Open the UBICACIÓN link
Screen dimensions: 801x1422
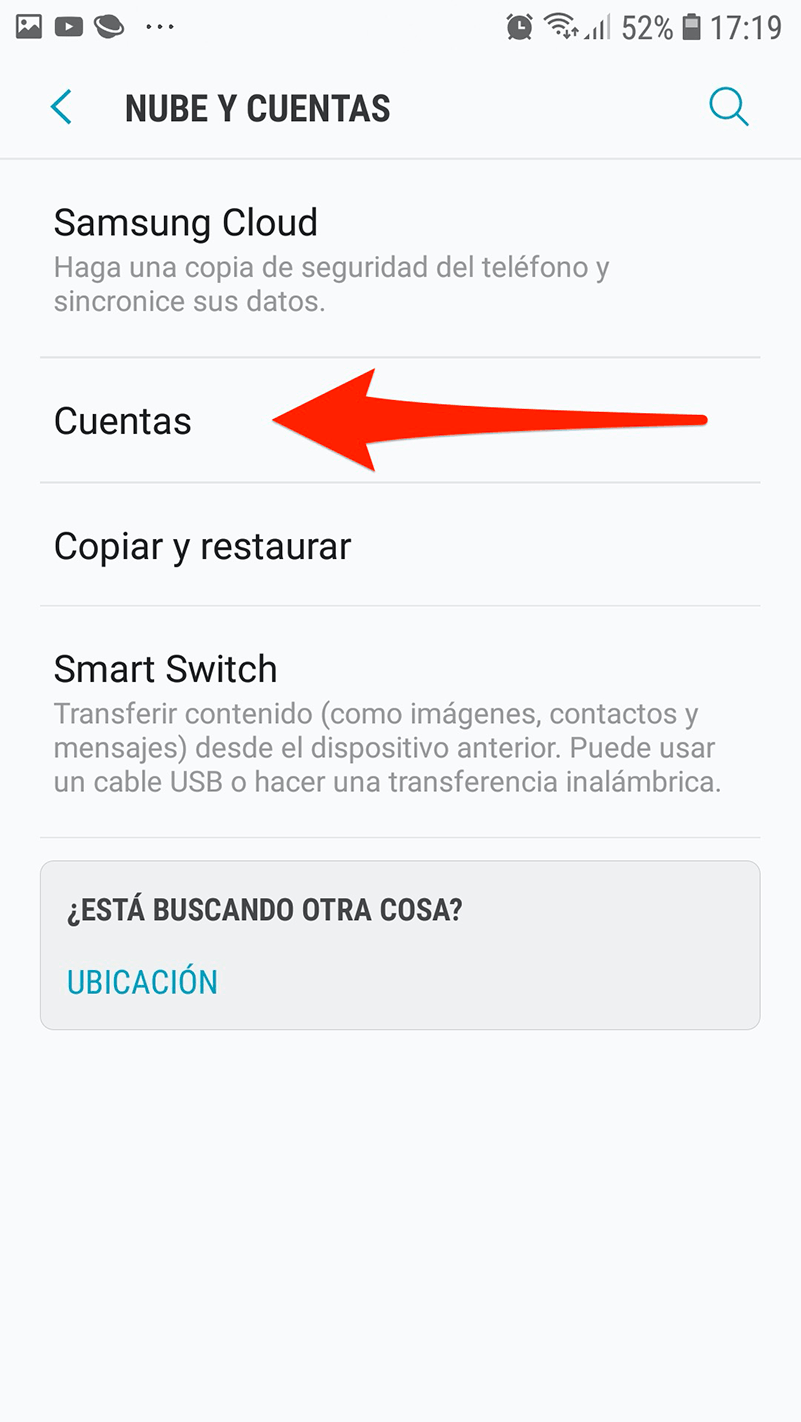pyautogui.click(x=142, y=981)
